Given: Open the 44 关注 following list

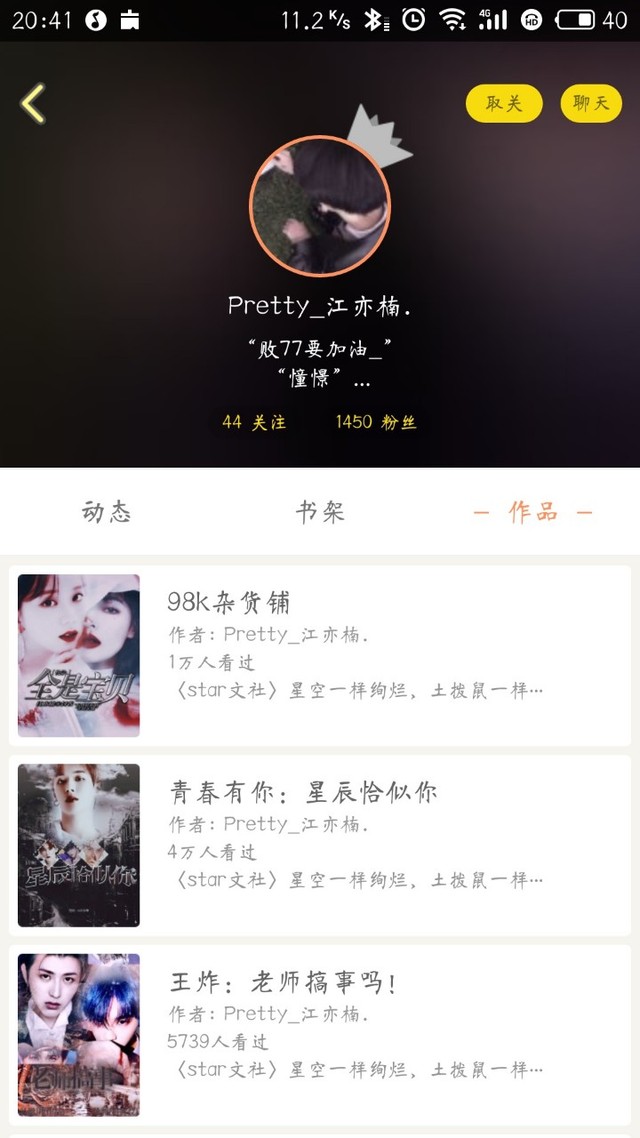Looking at the screenshot, I should [254, 422].
